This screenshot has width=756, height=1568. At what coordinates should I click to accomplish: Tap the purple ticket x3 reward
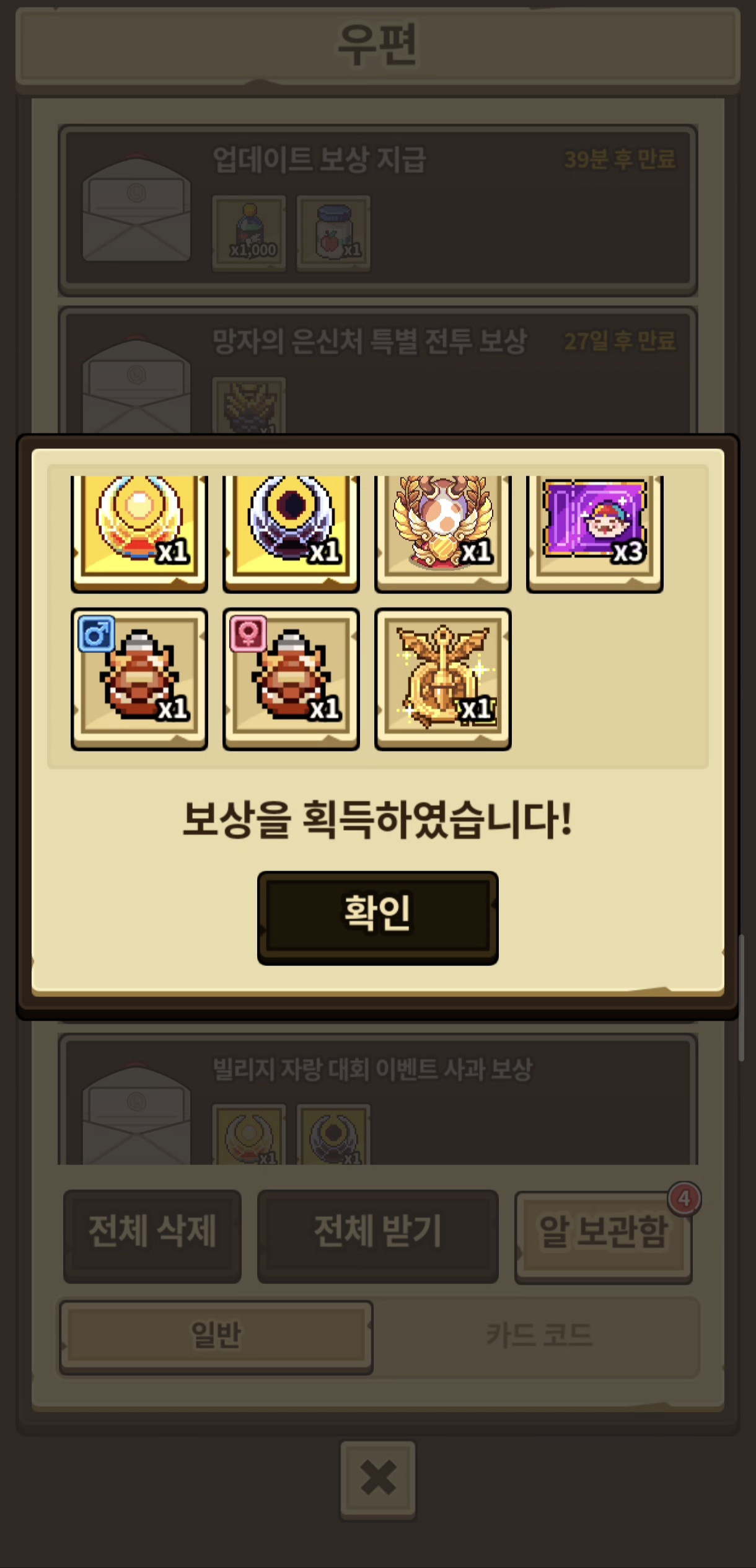(594, 530)
